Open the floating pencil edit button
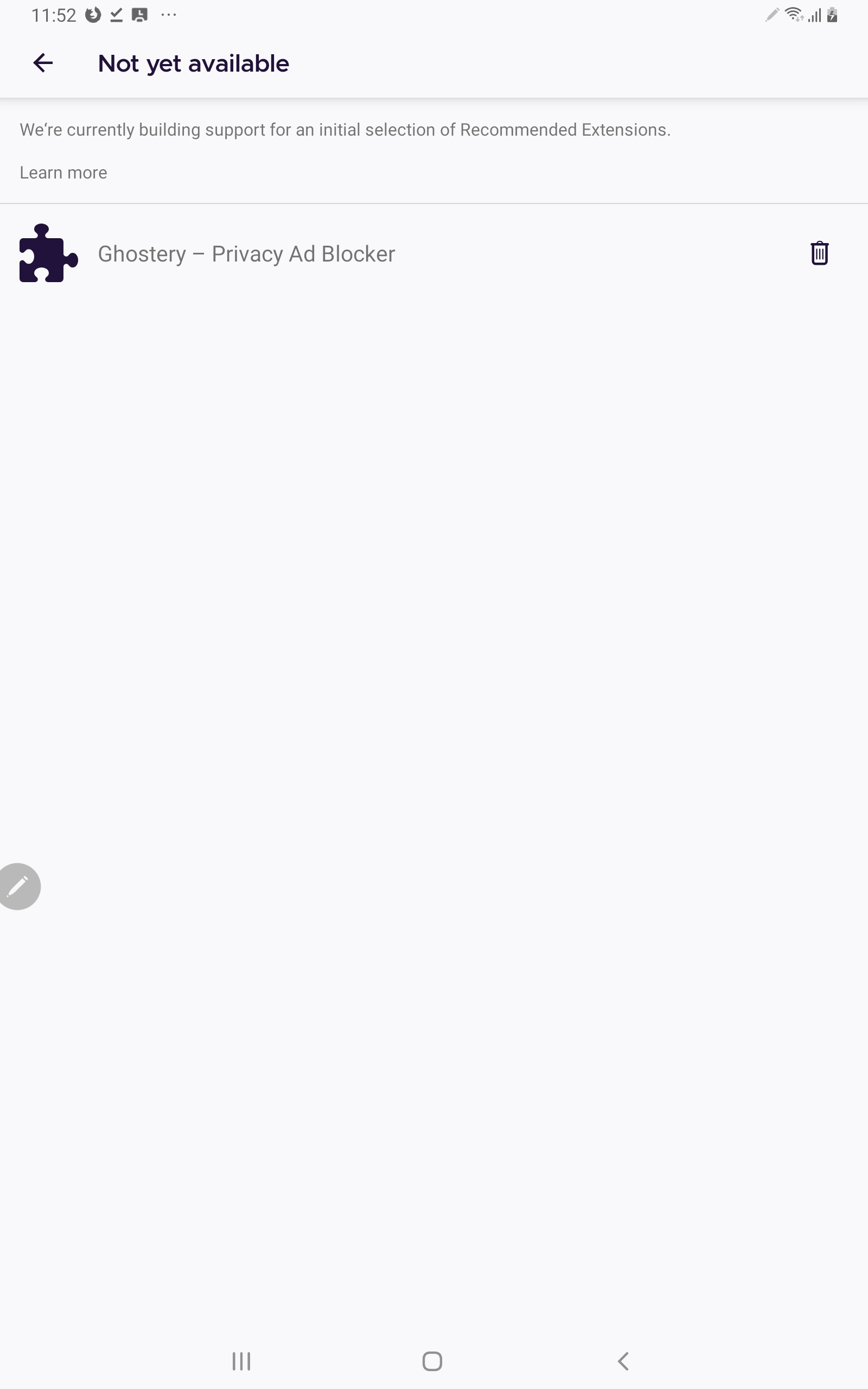The height and width of the screenshot is (1389, 868). (18, 886)
